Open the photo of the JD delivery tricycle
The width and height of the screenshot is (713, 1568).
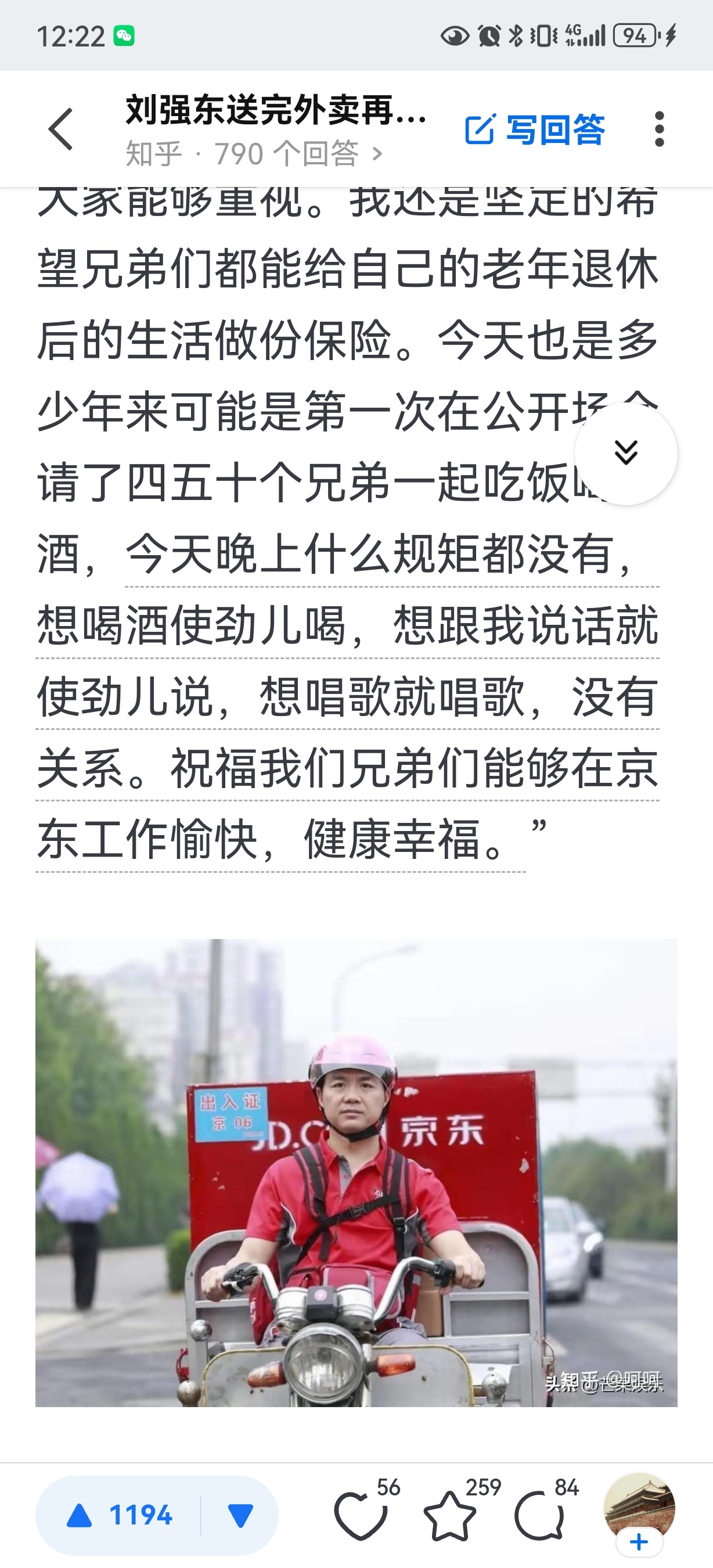pyautogui.click(x=356, y=1172)
